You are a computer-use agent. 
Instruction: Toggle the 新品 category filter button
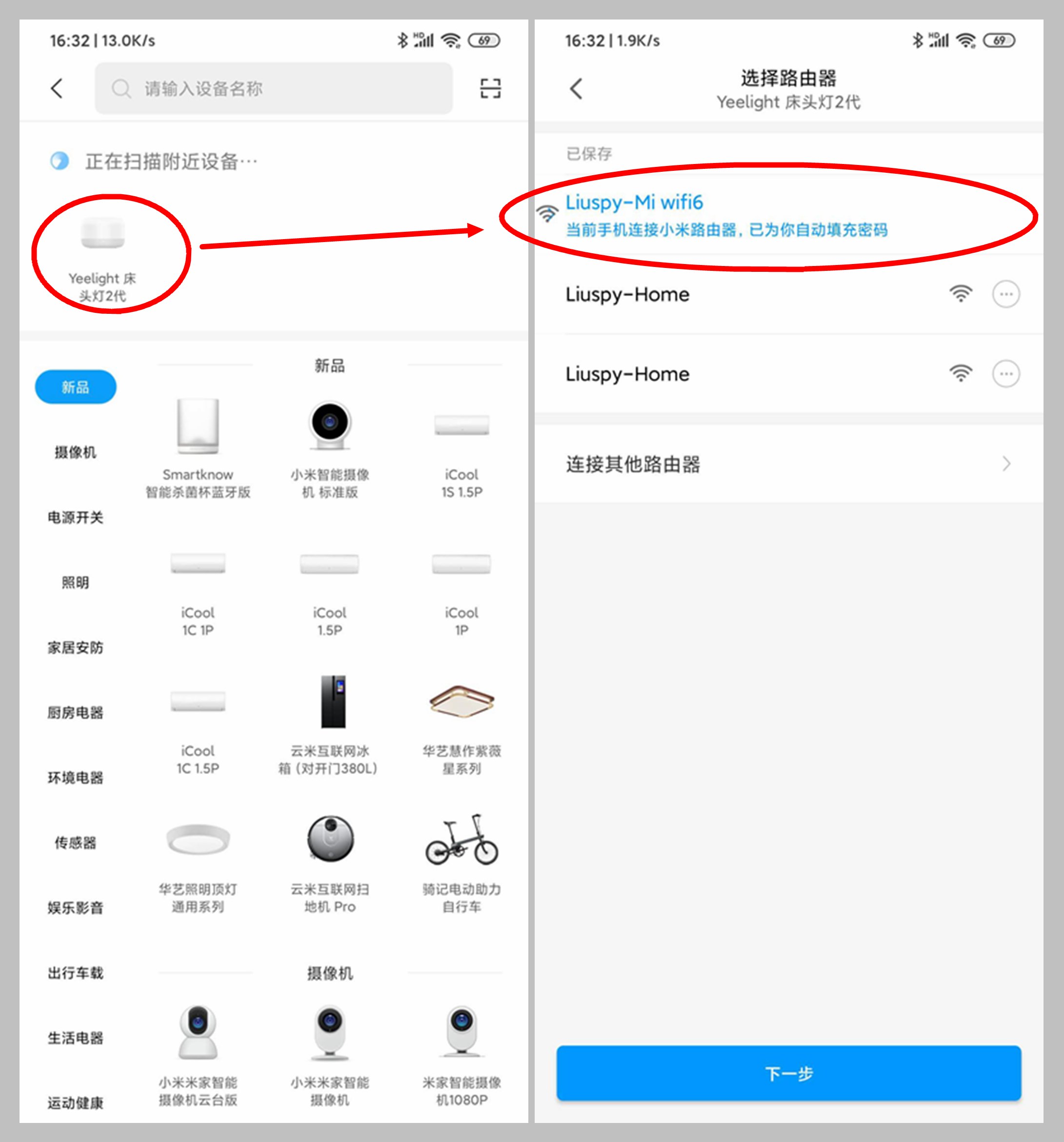pyautogui.click(x=75, y=387)
